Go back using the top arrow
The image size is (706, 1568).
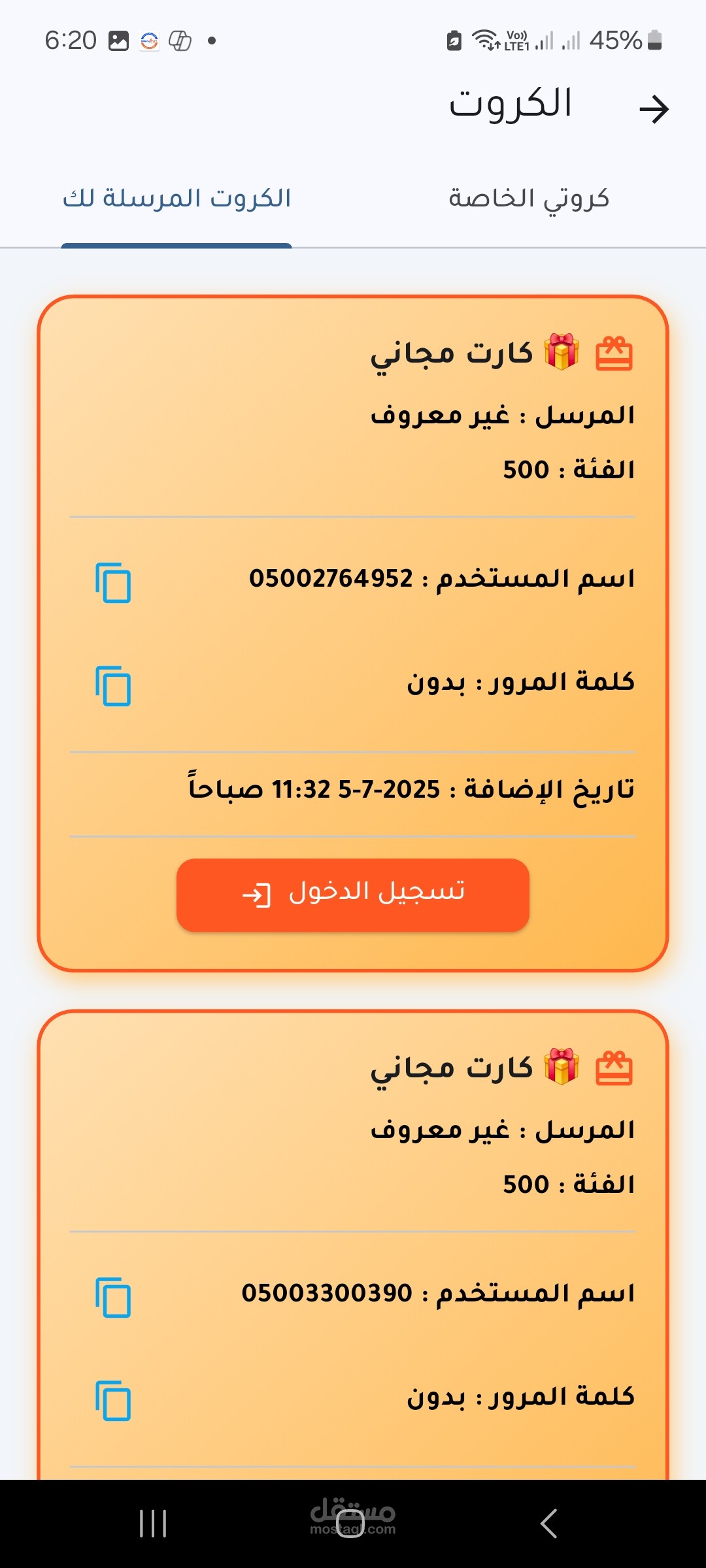click(654, 108)
